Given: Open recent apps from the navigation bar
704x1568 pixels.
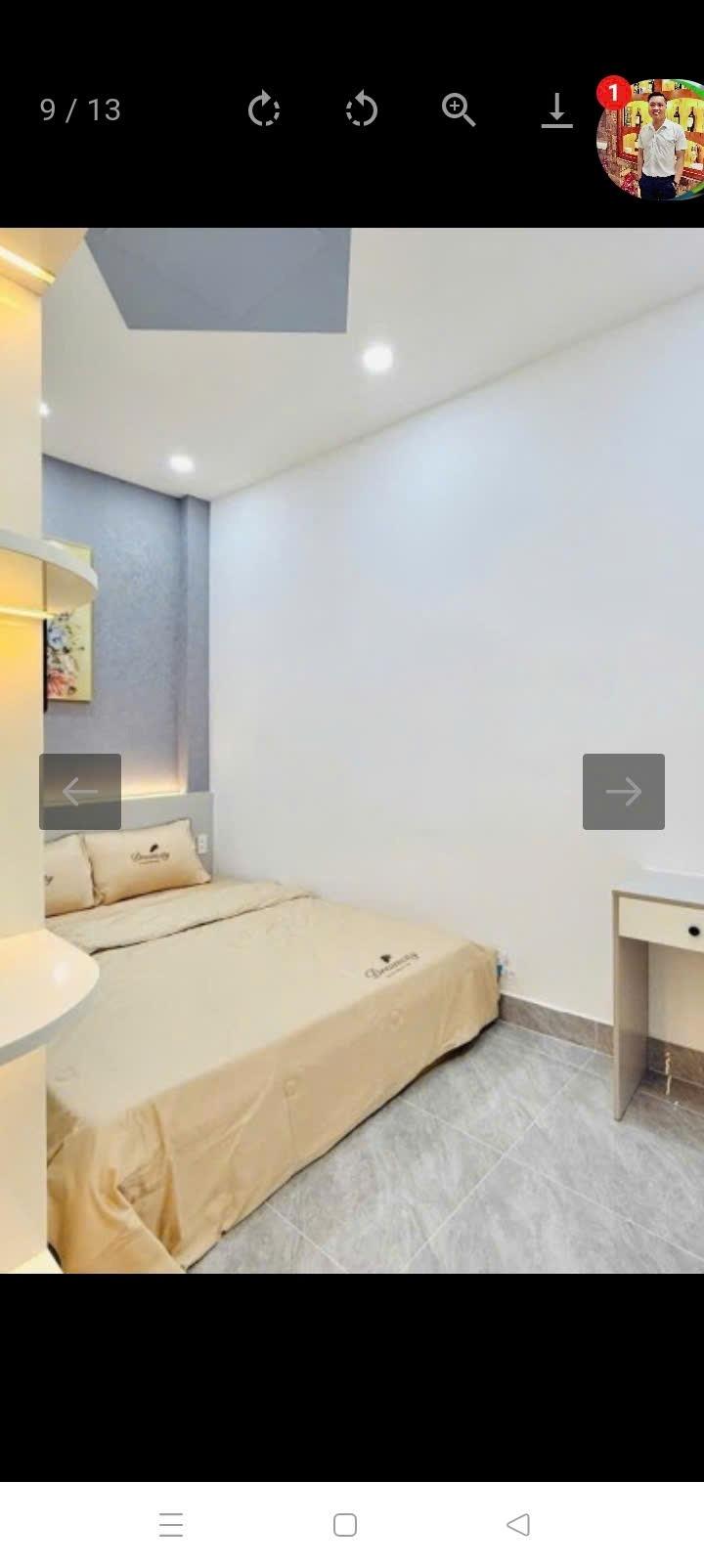Looking at the screenshot, I should [171, 1524].
